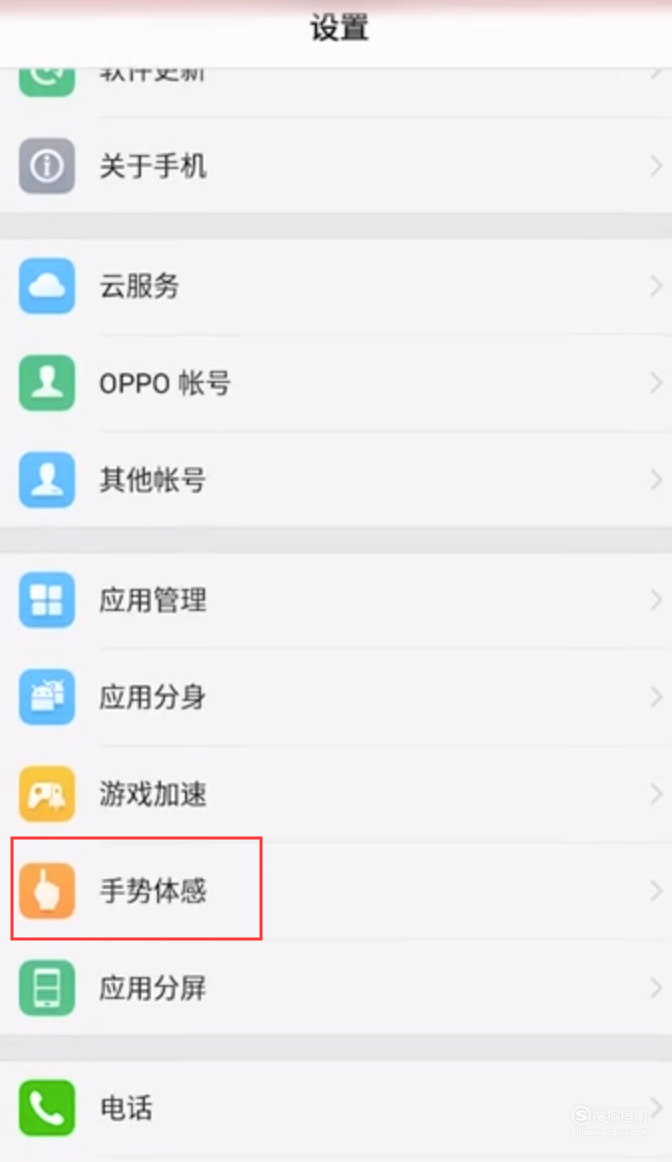Image resolution: width=672 pixels, height=1162 pixels.
Task: Open 应用管理 app management
Action: point(336,600)
